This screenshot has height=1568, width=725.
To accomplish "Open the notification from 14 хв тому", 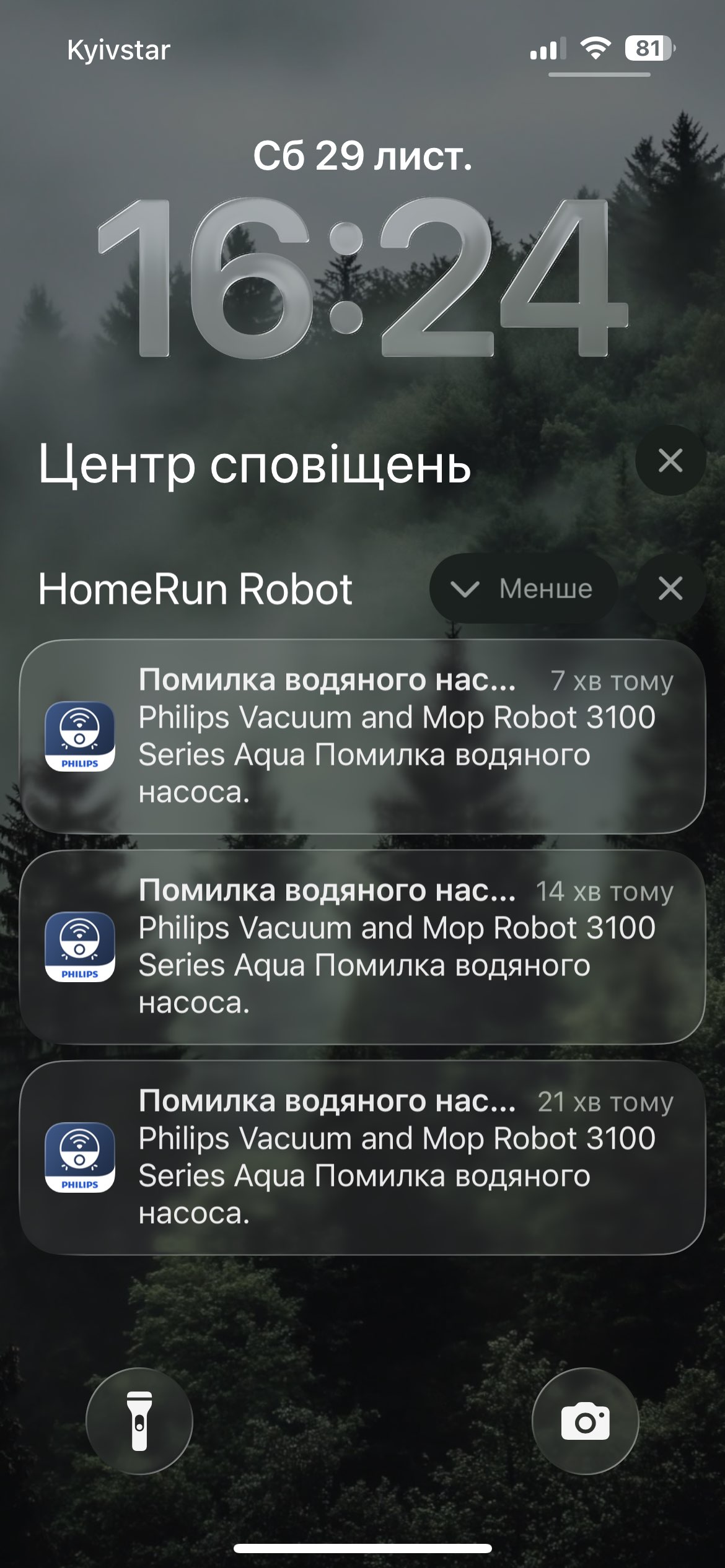I will tap(362, 947).
